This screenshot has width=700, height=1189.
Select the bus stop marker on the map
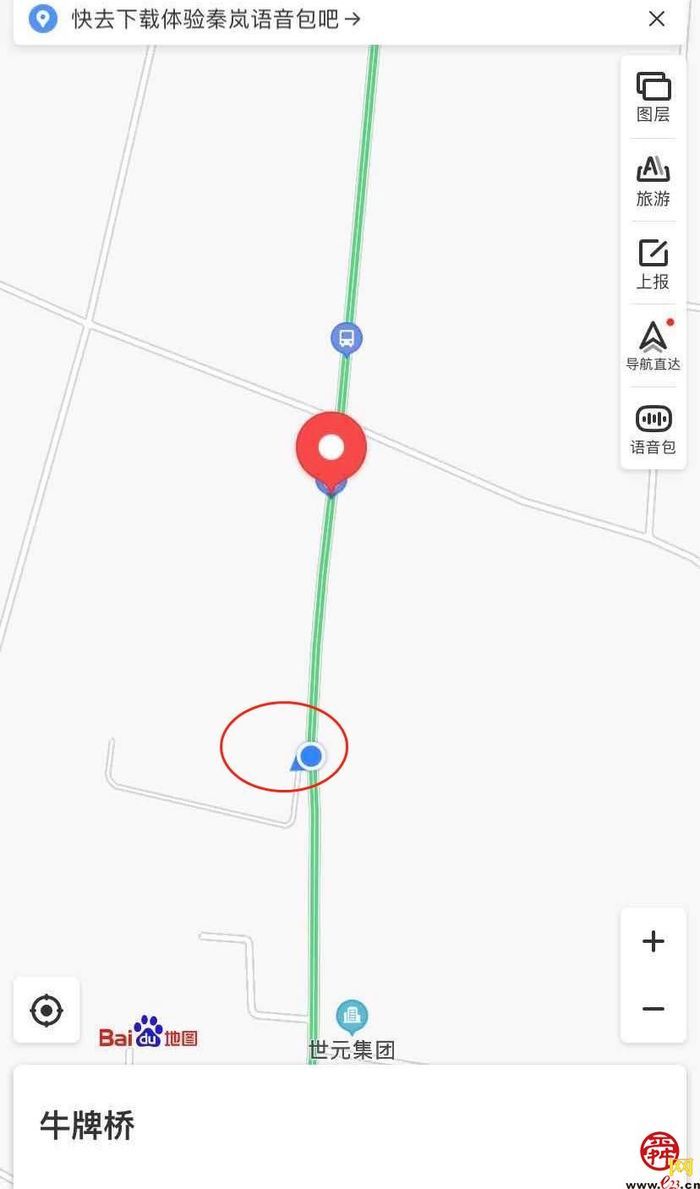click(346, 339)
